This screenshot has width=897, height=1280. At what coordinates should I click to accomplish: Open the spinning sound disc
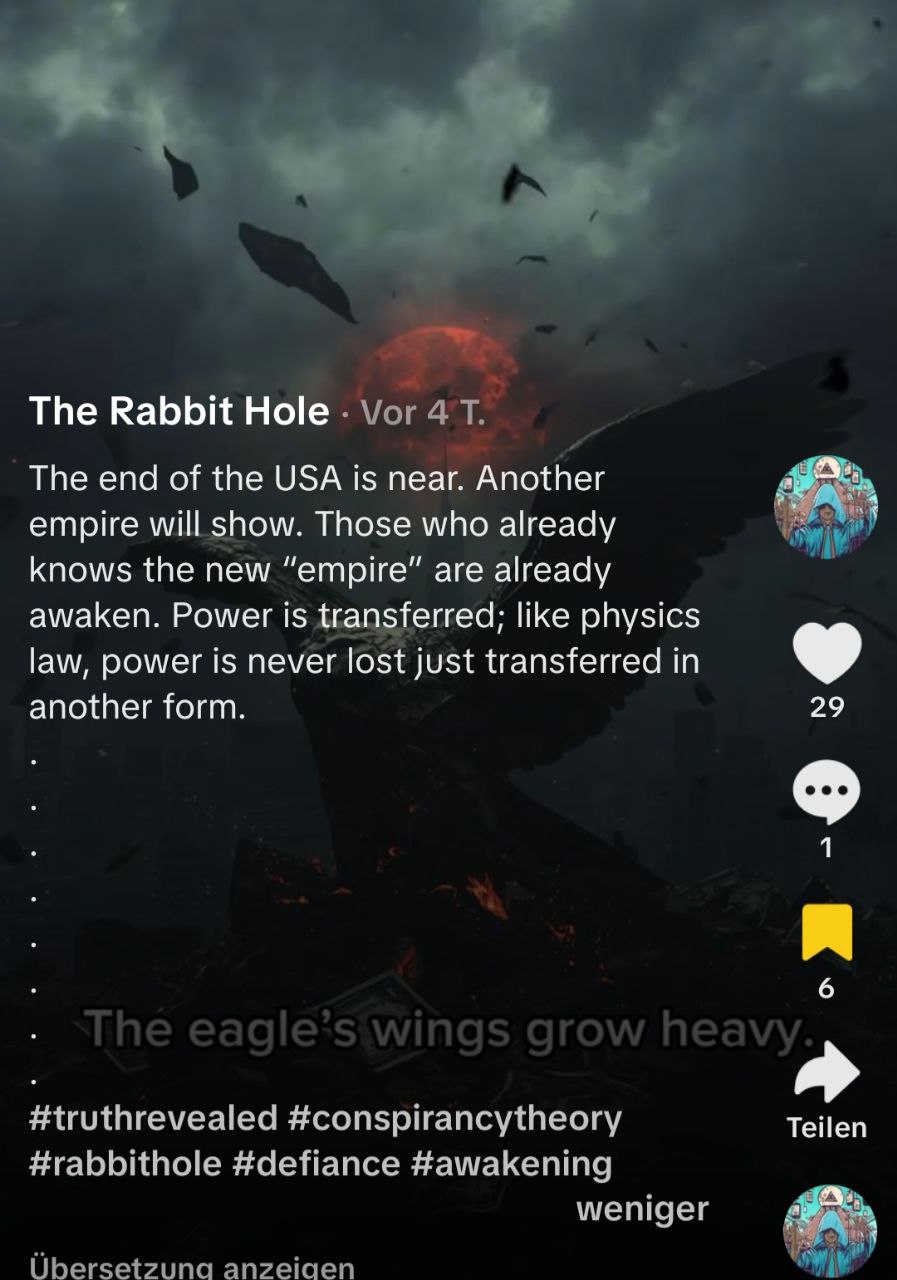point(829,1230)
